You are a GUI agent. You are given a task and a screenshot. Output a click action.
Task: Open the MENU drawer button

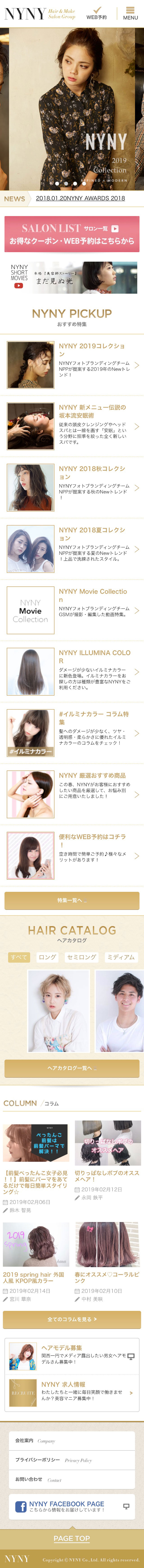[130, 13]
